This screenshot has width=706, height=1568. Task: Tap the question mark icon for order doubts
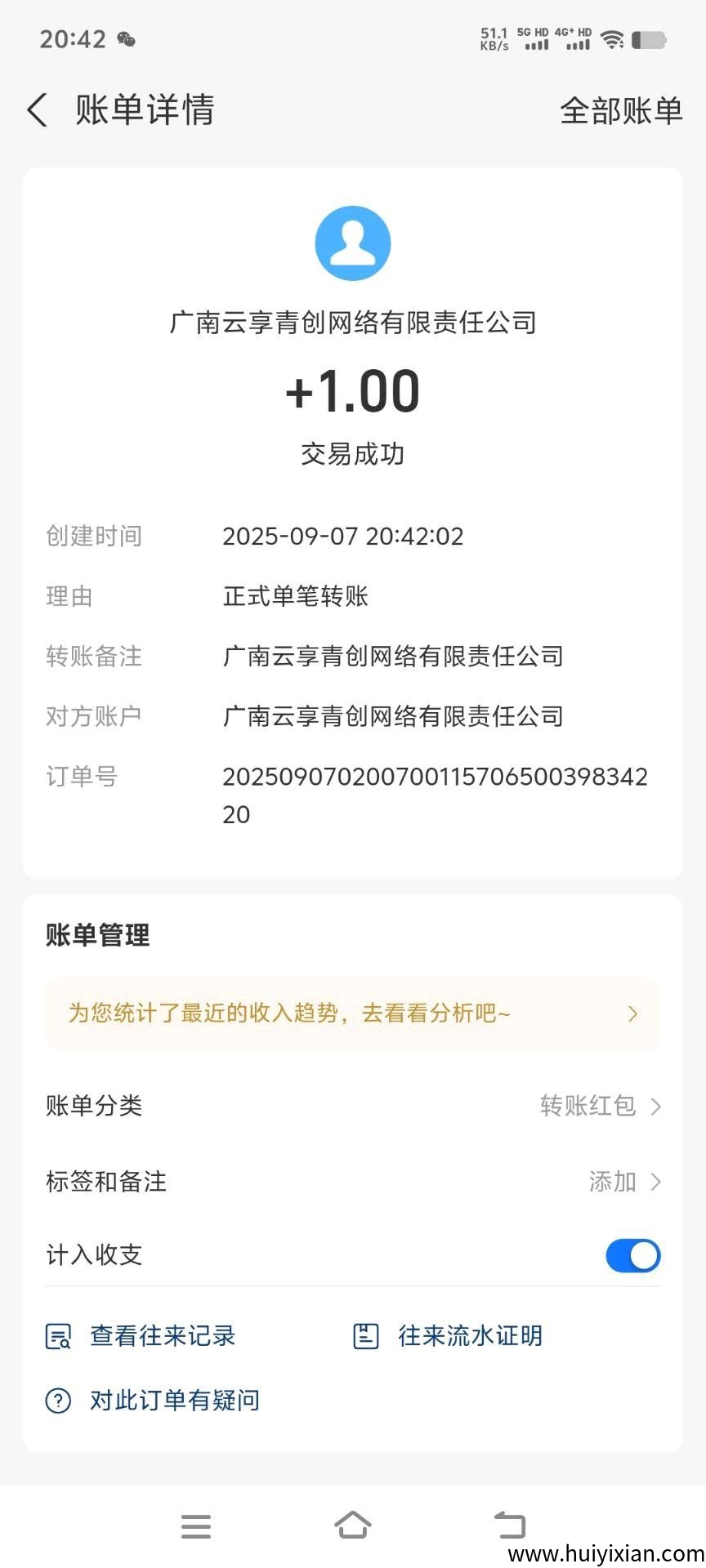57,1400
